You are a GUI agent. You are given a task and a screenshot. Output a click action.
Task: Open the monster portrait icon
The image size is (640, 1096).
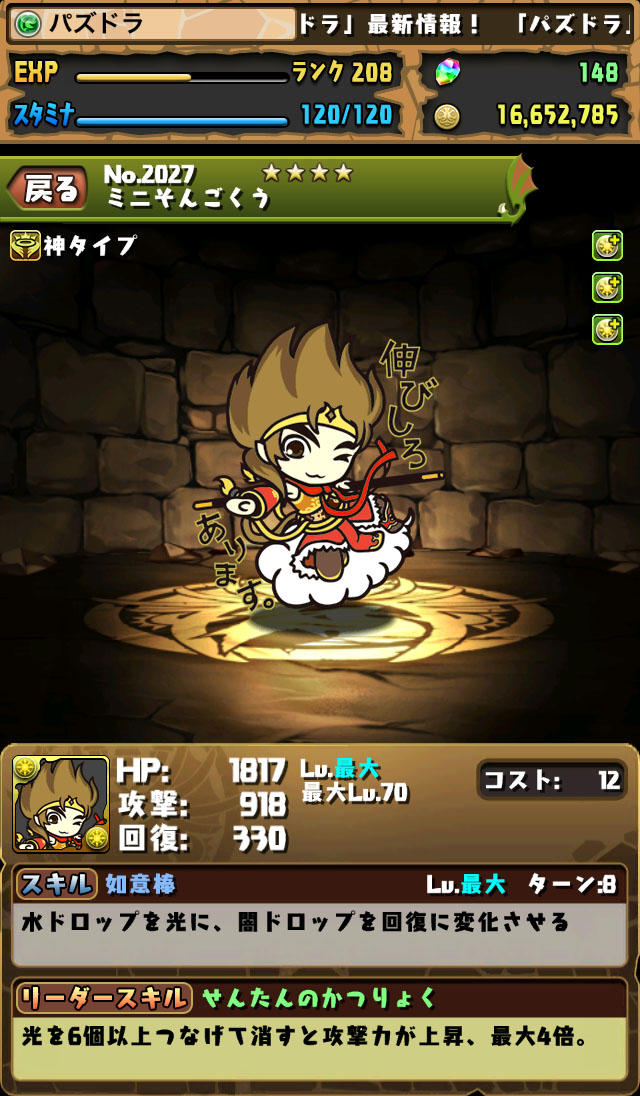[x=61, y=804]
